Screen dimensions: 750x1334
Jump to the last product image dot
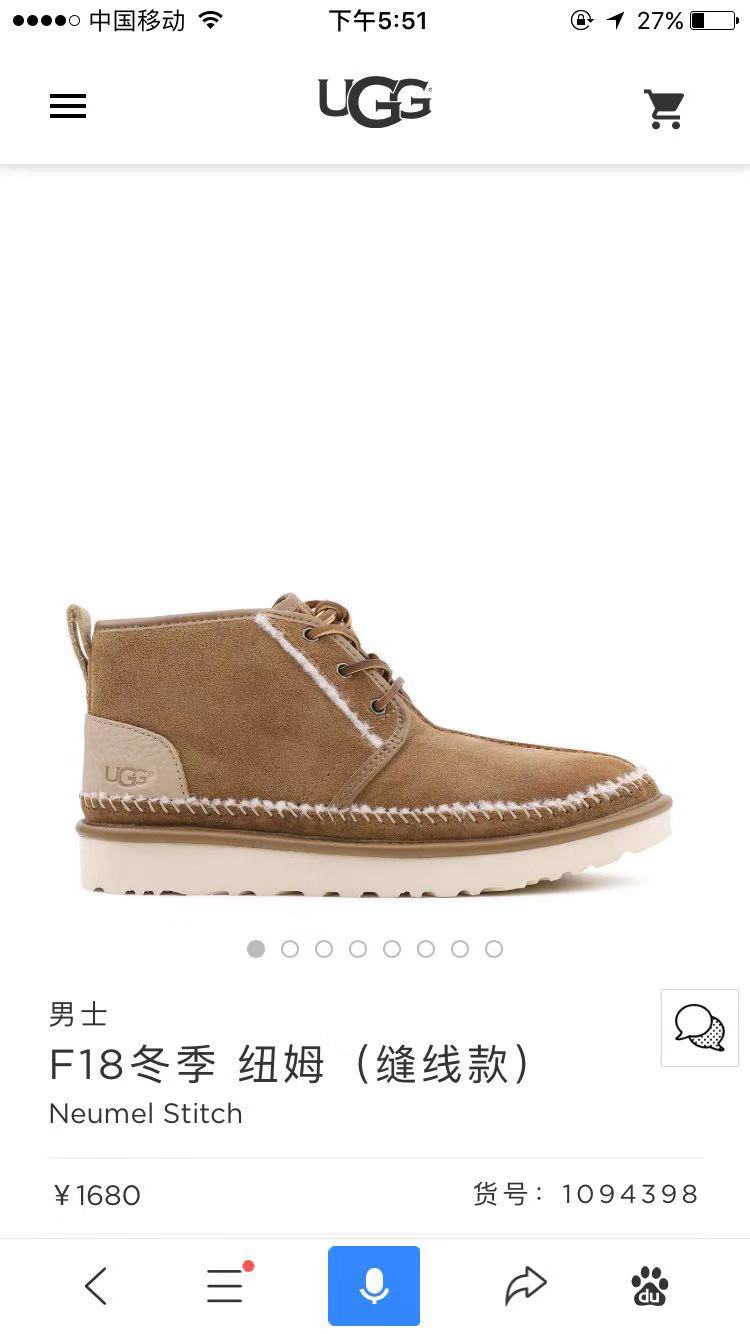[494, 949]
